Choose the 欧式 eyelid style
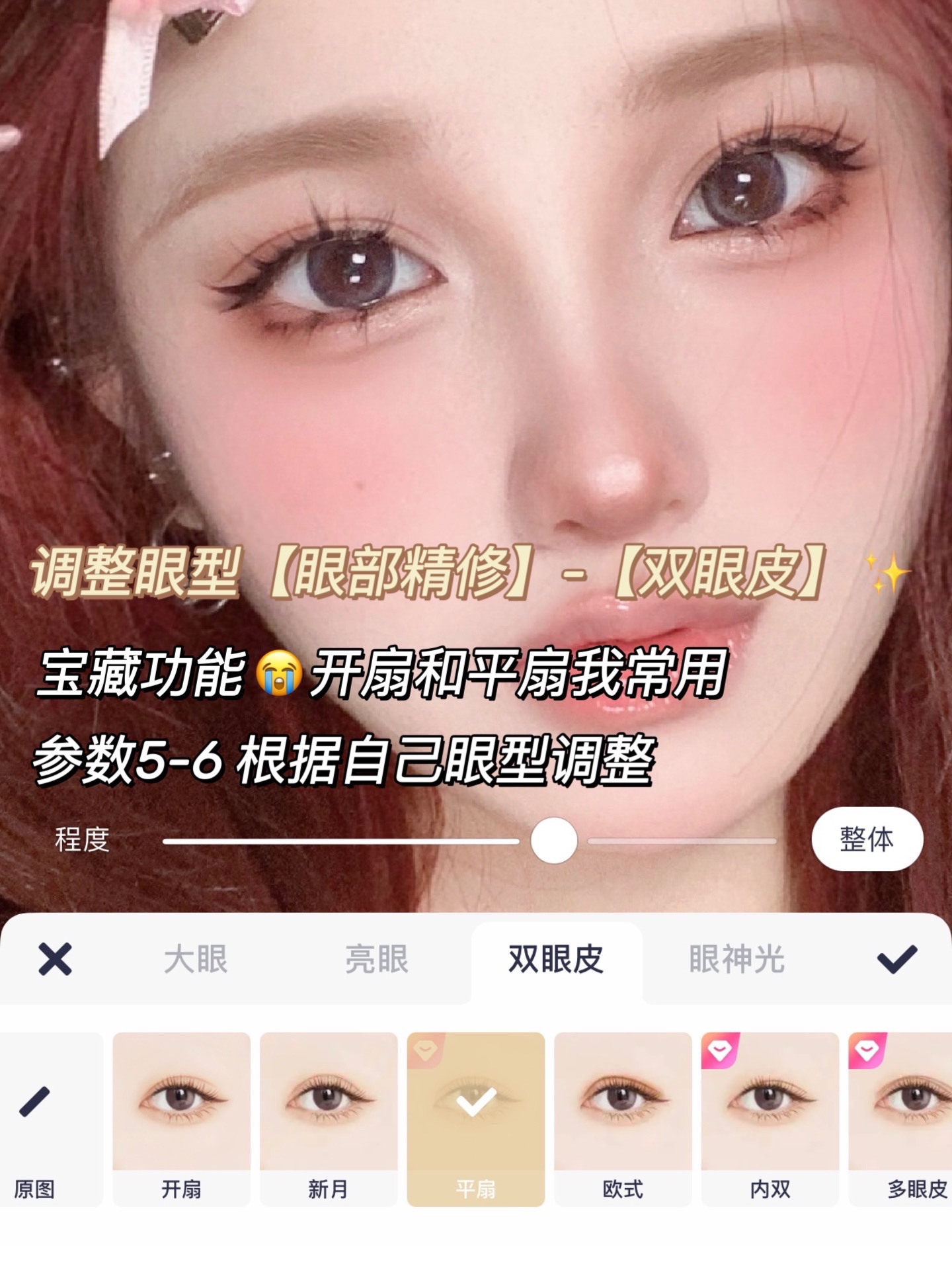Screen dimensions: 952x1270 [x=623, y=1119]
